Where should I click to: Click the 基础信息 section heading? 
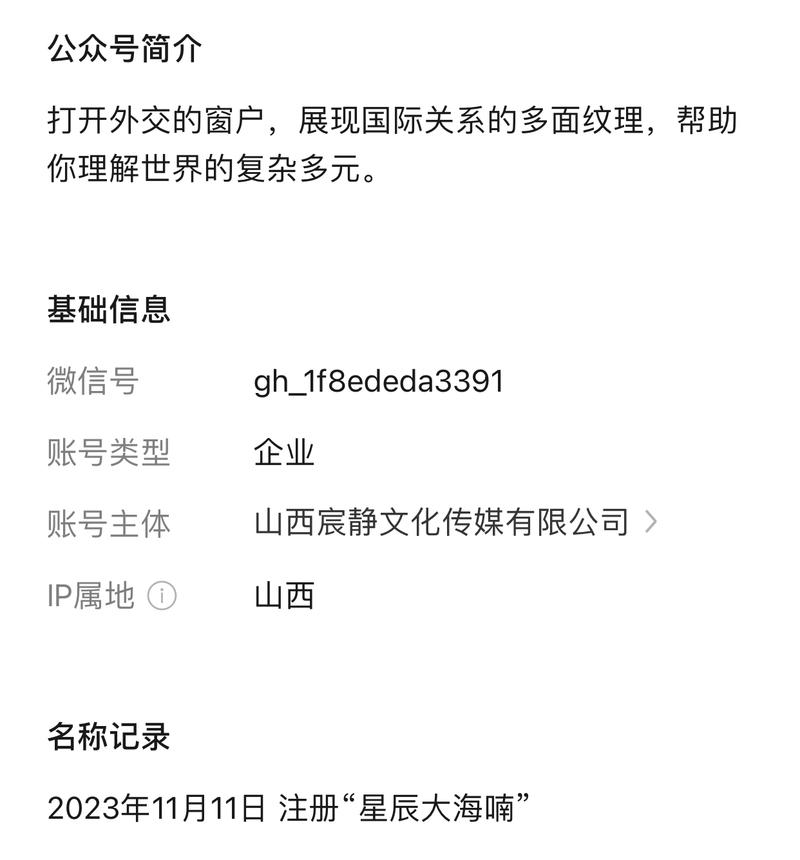tap(110, 310)
